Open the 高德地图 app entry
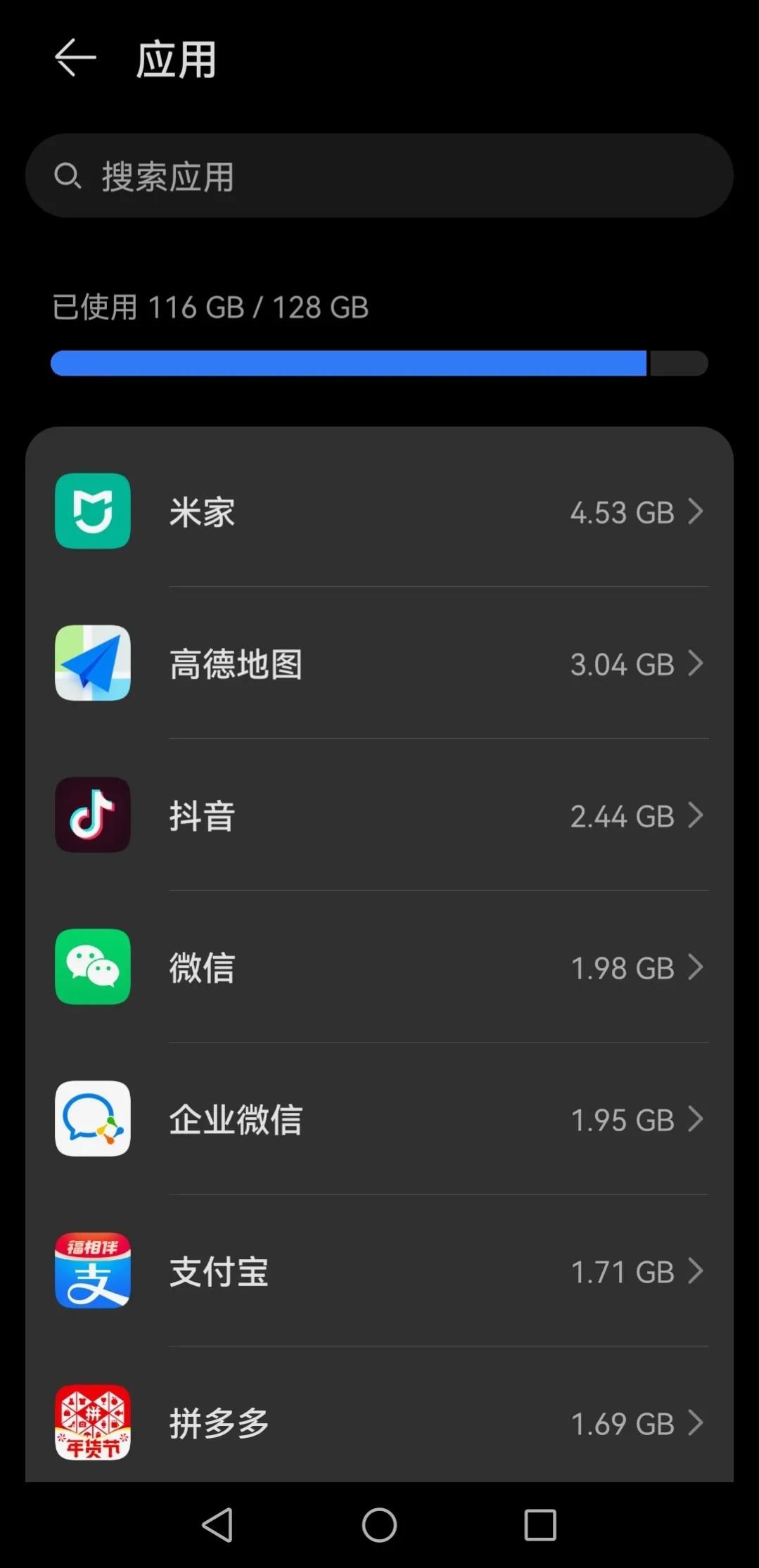The image size is (759, 1568). pos(379,663)
